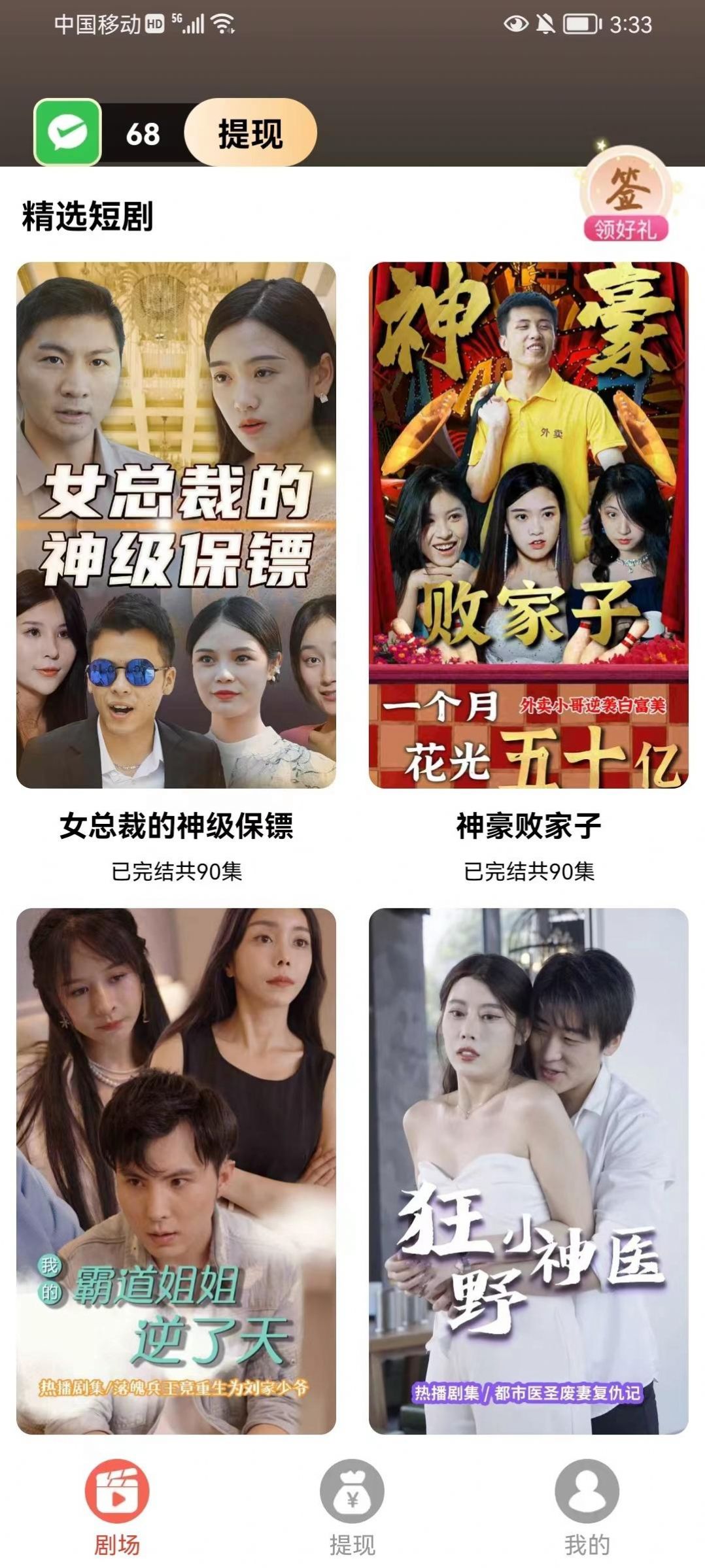Open drama titled 女总裁的神级保镖
Viewport: 705px width, 1568px height.
pyautogui.click(x=177, y=827)
